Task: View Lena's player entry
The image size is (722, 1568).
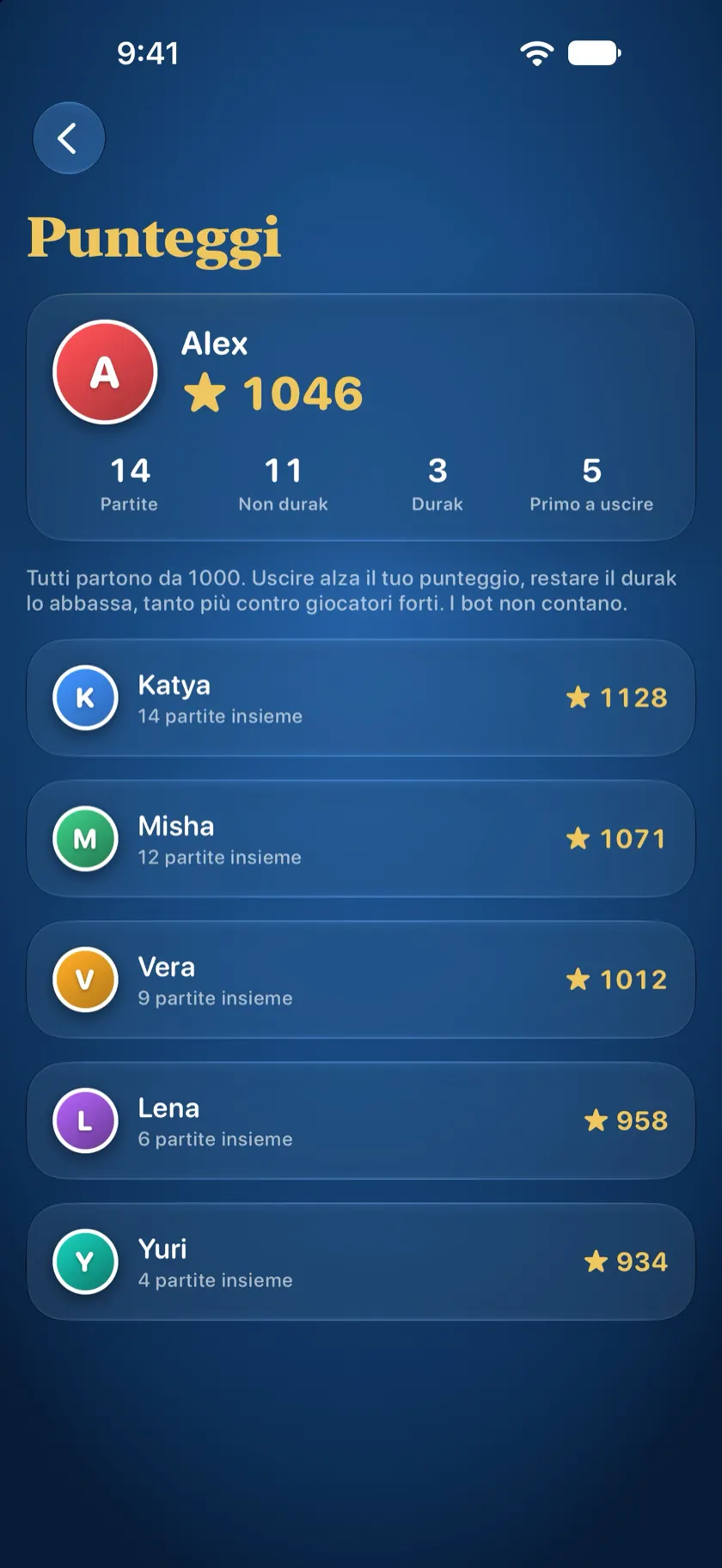Action: click(361, 1120)
